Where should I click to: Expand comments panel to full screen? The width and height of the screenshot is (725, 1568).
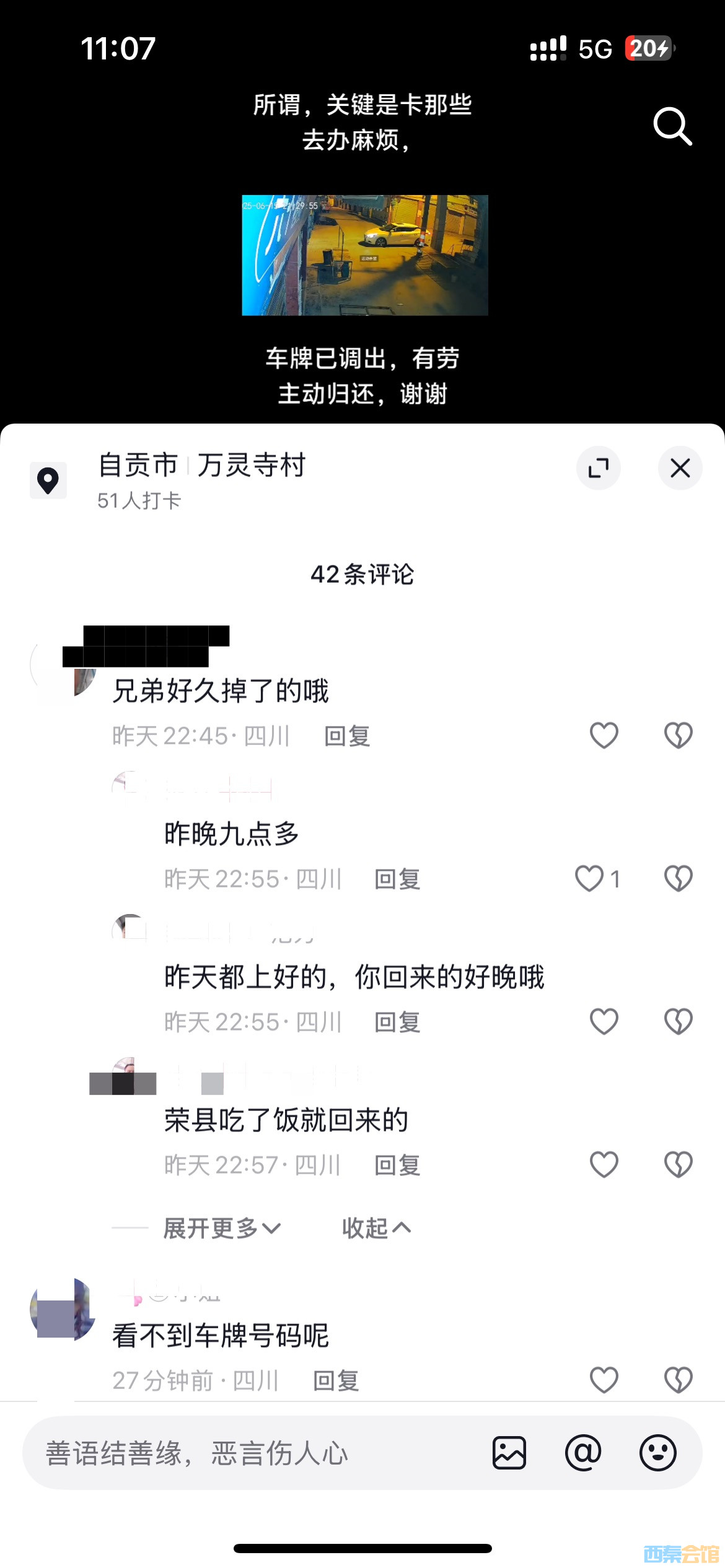pyautogui.click(x=598, y=468)
